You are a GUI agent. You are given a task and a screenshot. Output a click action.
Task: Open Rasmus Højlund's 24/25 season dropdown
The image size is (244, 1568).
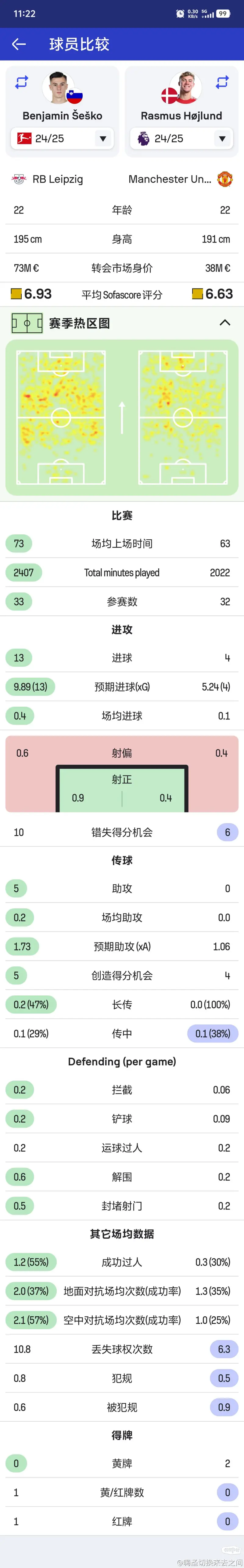tap(181, 139)
